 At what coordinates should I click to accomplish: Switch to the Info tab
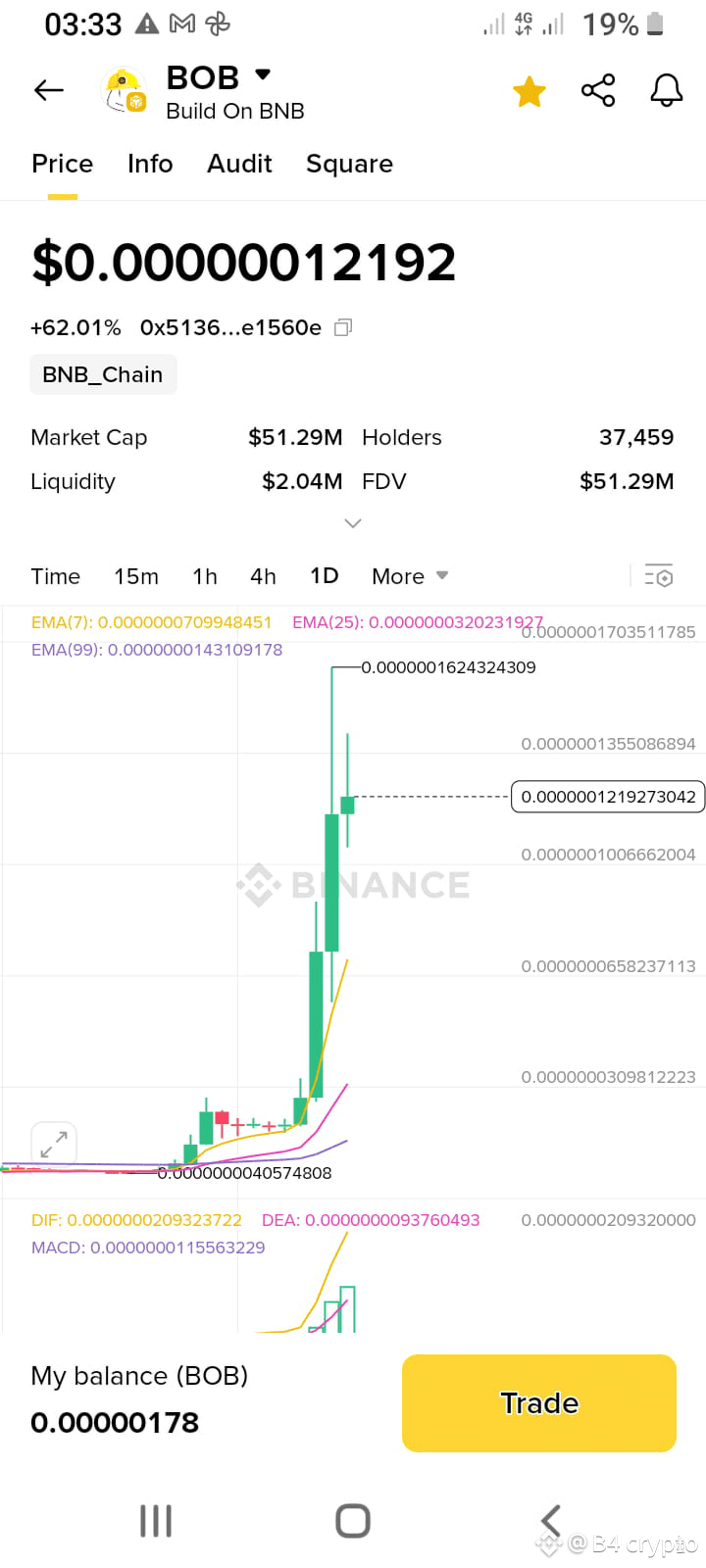pos(149,164)
